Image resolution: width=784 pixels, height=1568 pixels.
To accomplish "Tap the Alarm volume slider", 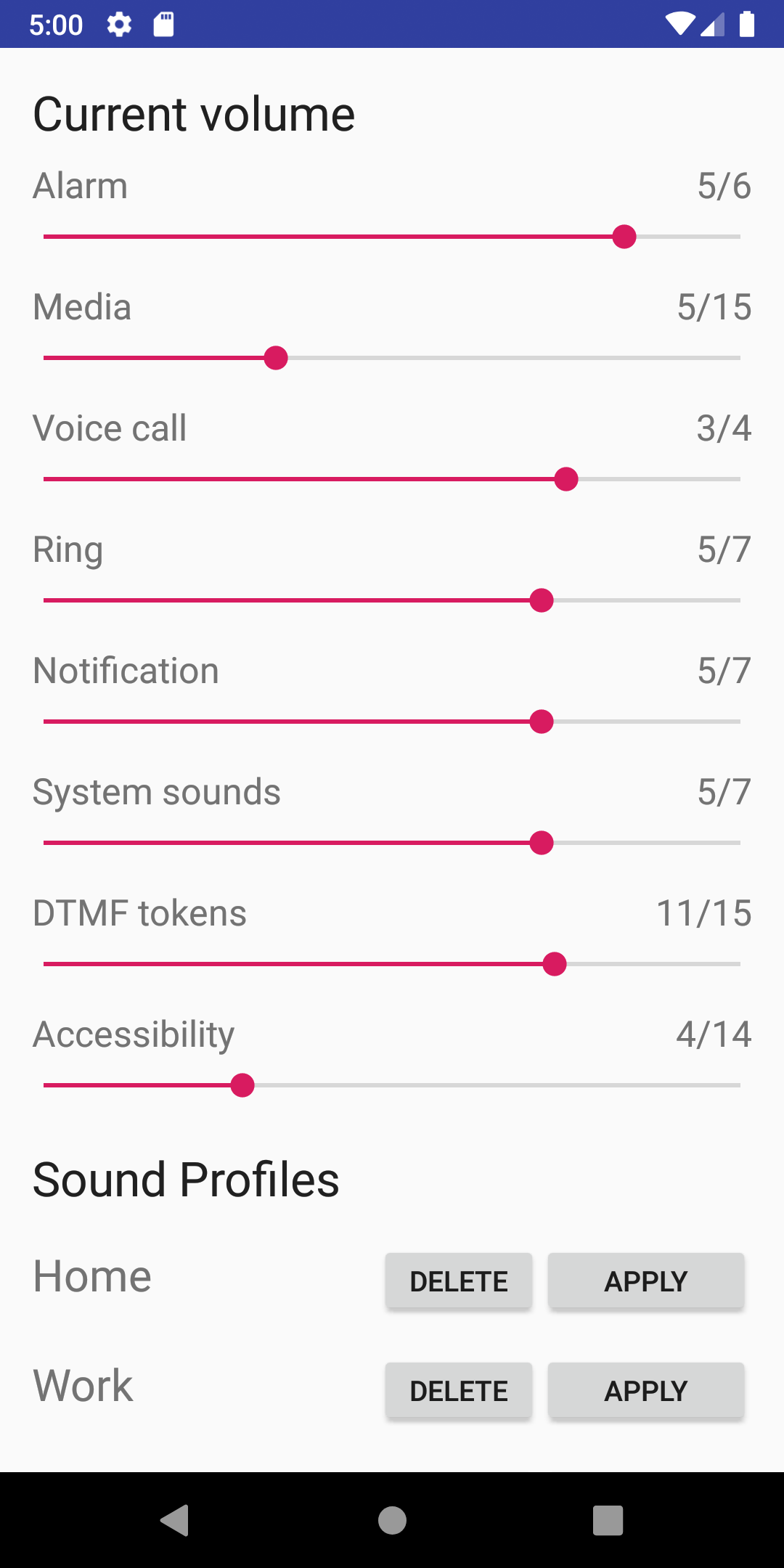I will pyautogui.click(x=392, y=237).
